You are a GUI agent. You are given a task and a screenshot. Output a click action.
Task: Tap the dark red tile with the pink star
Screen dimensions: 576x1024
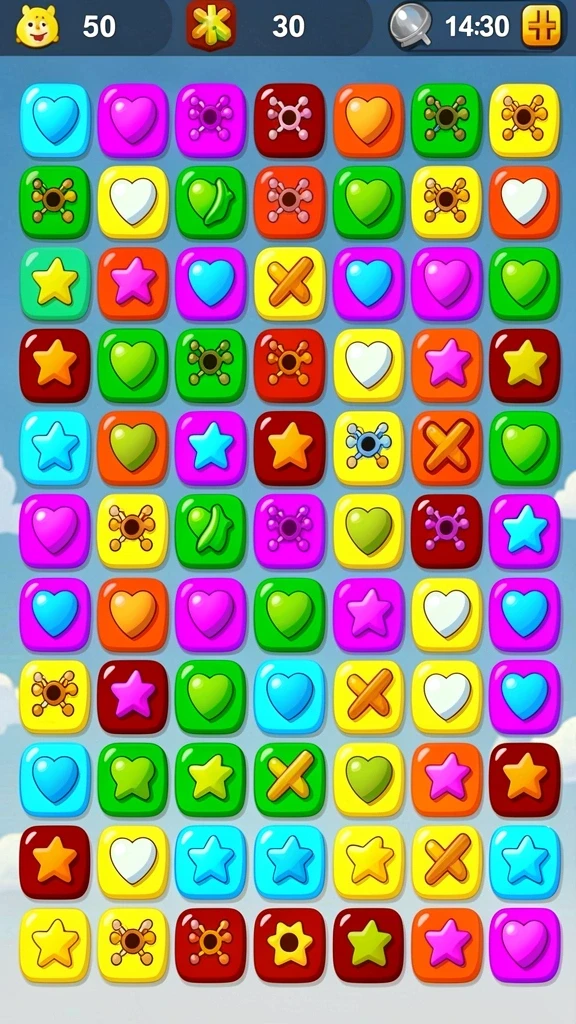point(133,696)
